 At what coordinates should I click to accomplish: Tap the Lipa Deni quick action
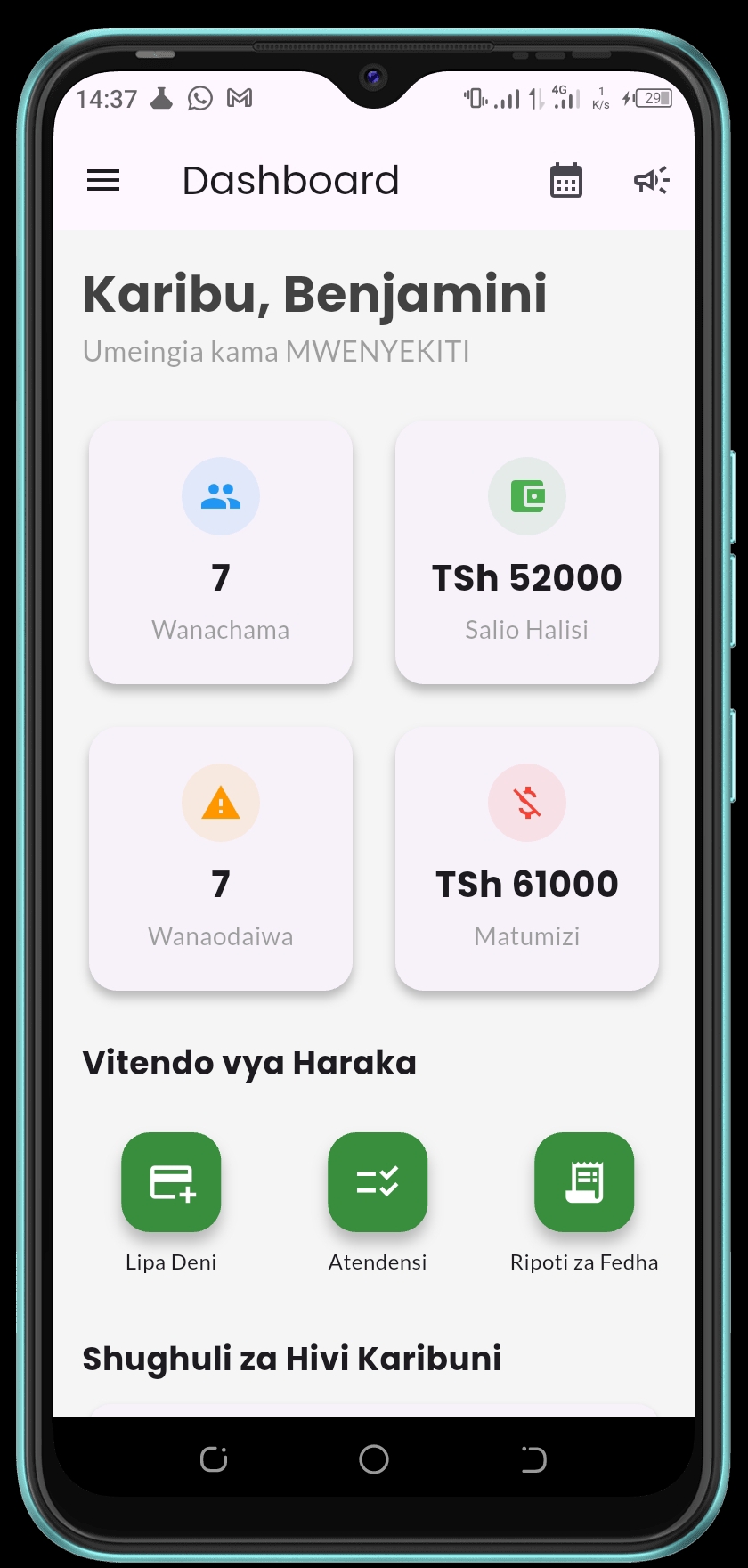click(171, 1182)
